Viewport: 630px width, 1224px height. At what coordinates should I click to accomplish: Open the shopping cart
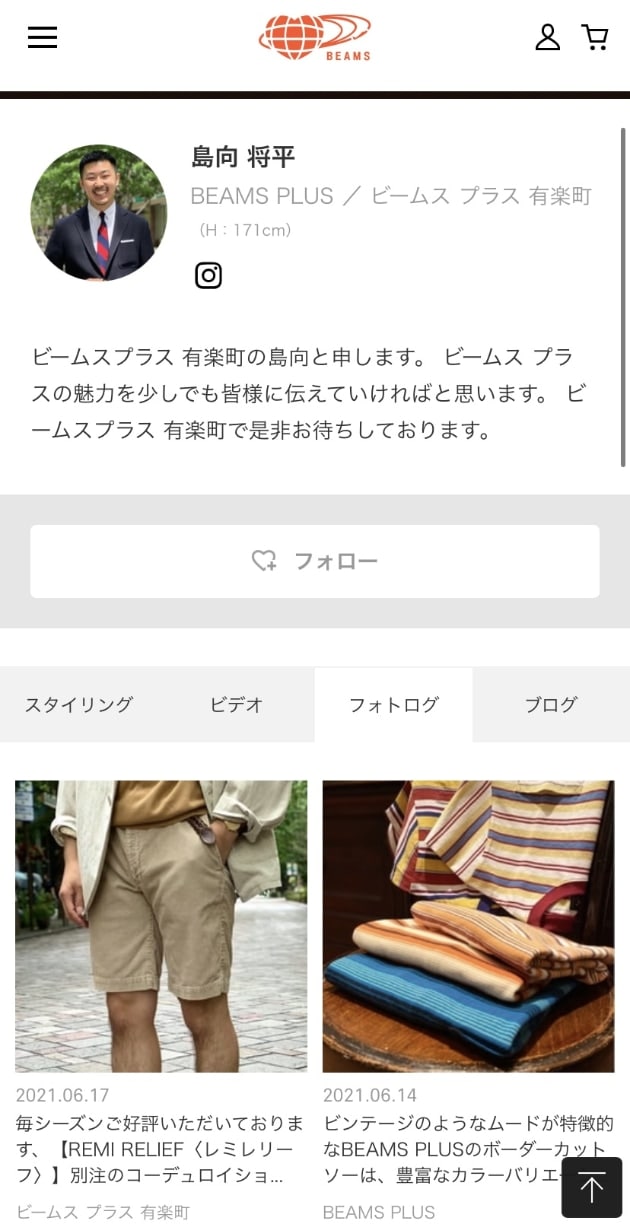coord(595,38)
